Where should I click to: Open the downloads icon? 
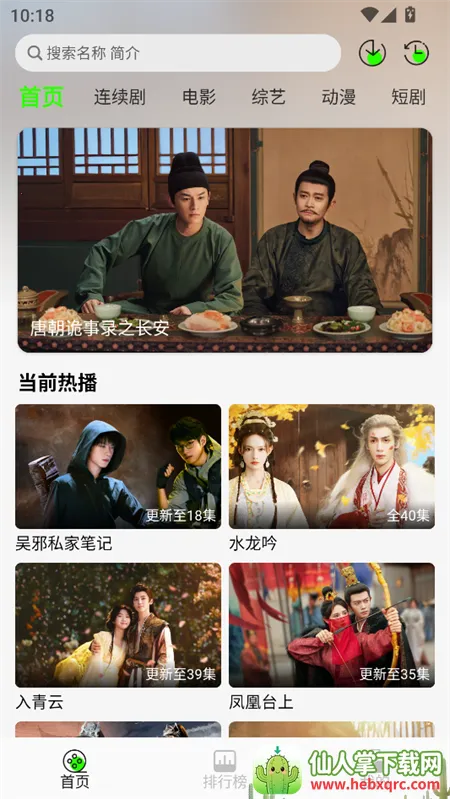(372, 53)
